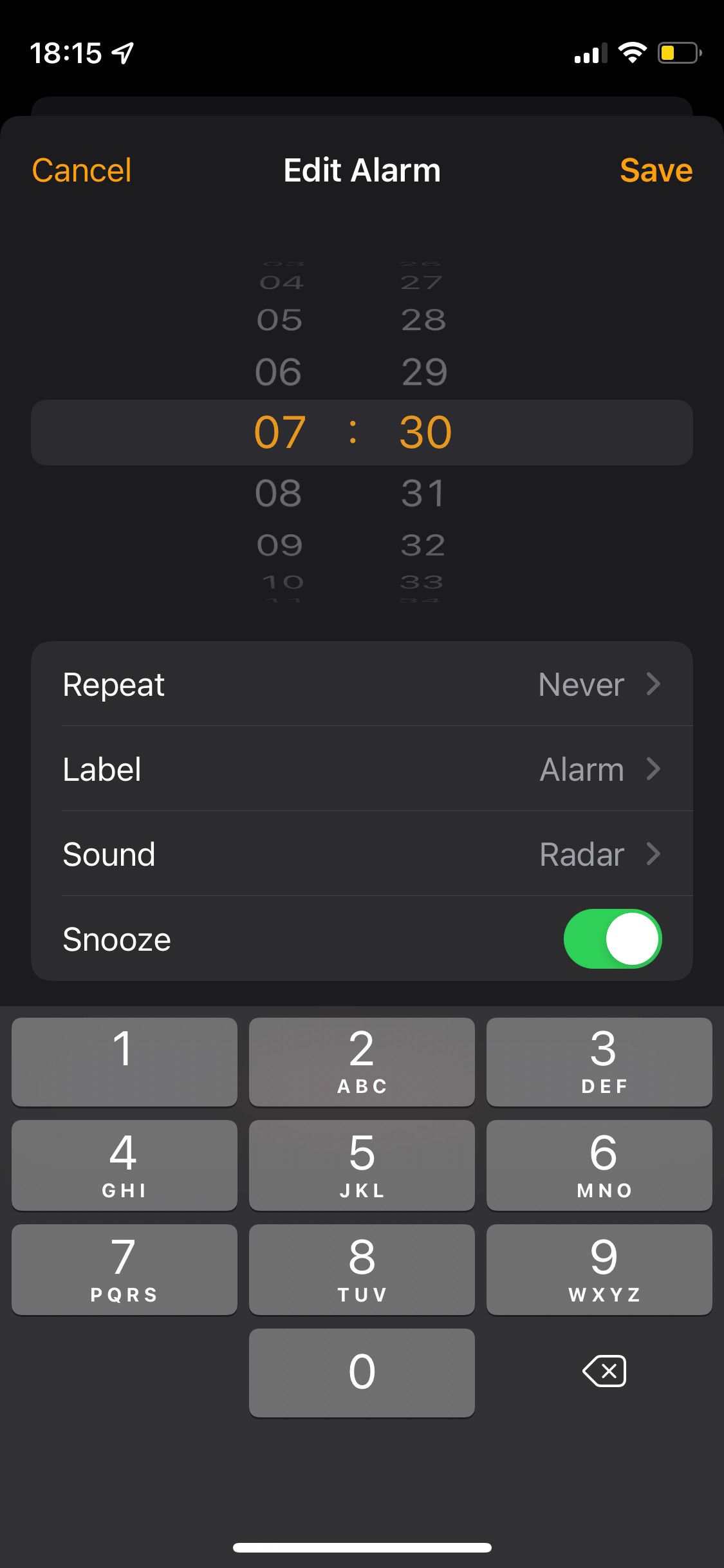Viewport: 724px width, 1568px height.
Task: Change the alarm Sound from Radar
Action: pyautogui.click(x=362, y=854)
